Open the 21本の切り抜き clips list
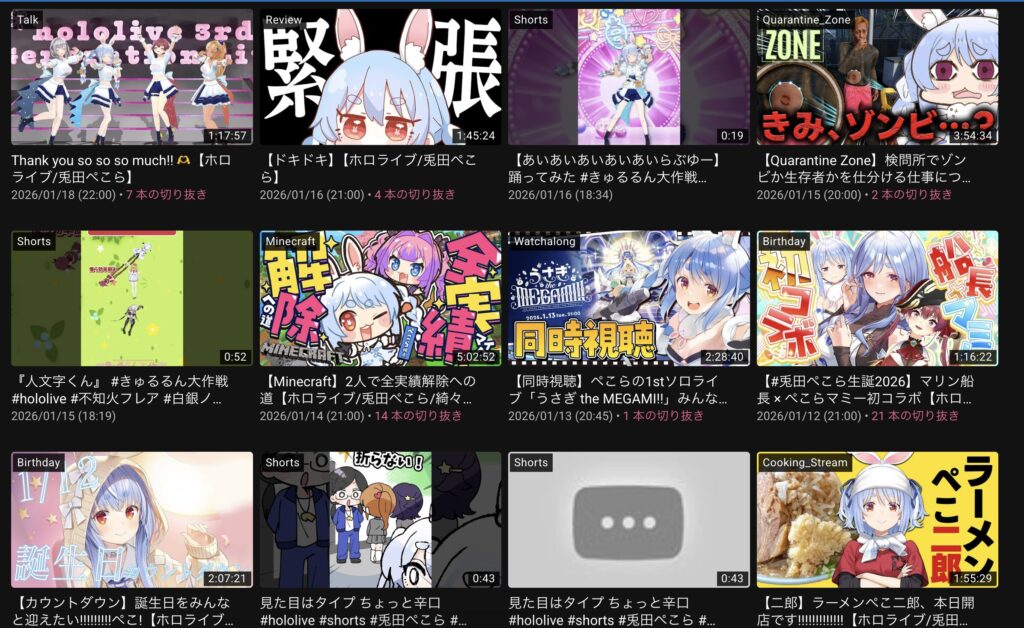The image size is (1024, 628). click(914, 415)
